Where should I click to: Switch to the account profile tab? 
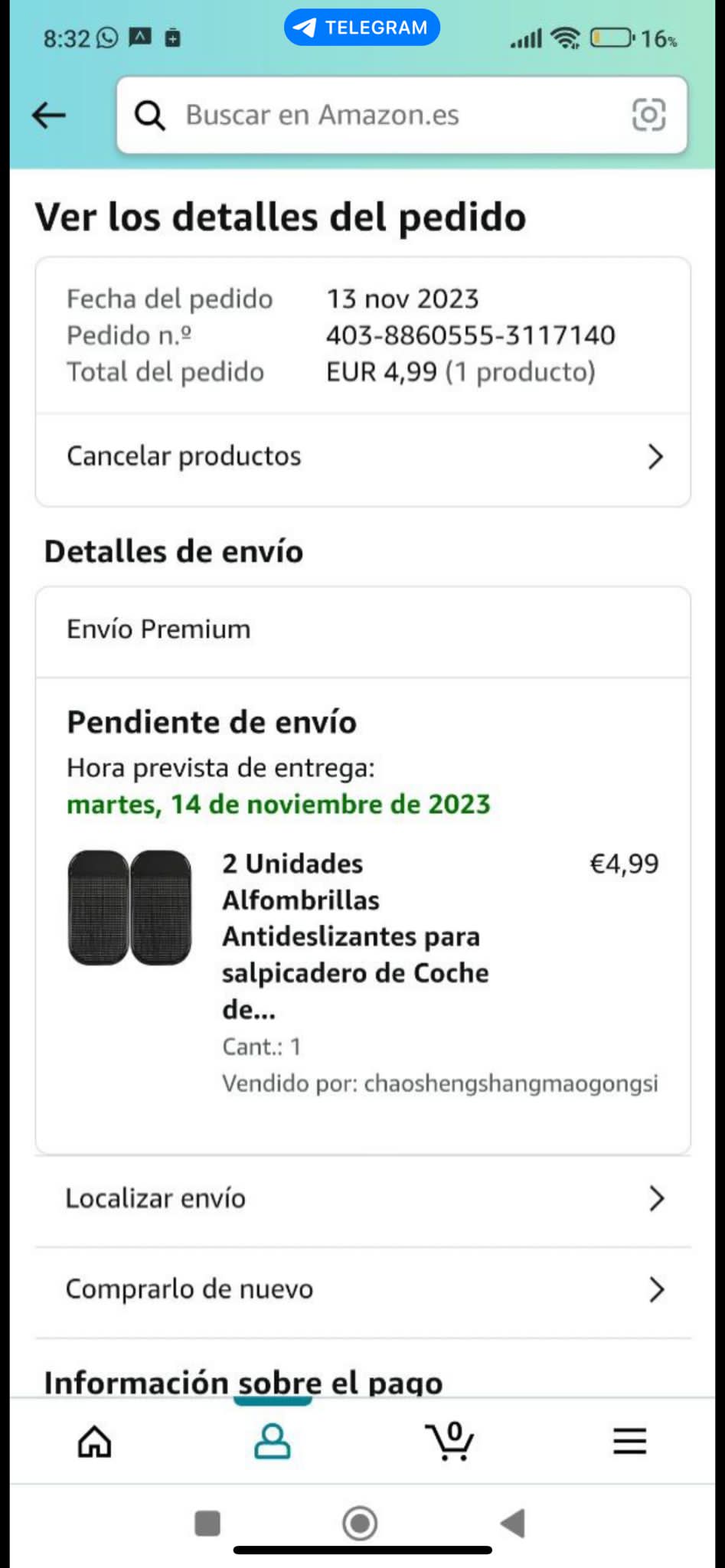click(x=272, y=1442)
